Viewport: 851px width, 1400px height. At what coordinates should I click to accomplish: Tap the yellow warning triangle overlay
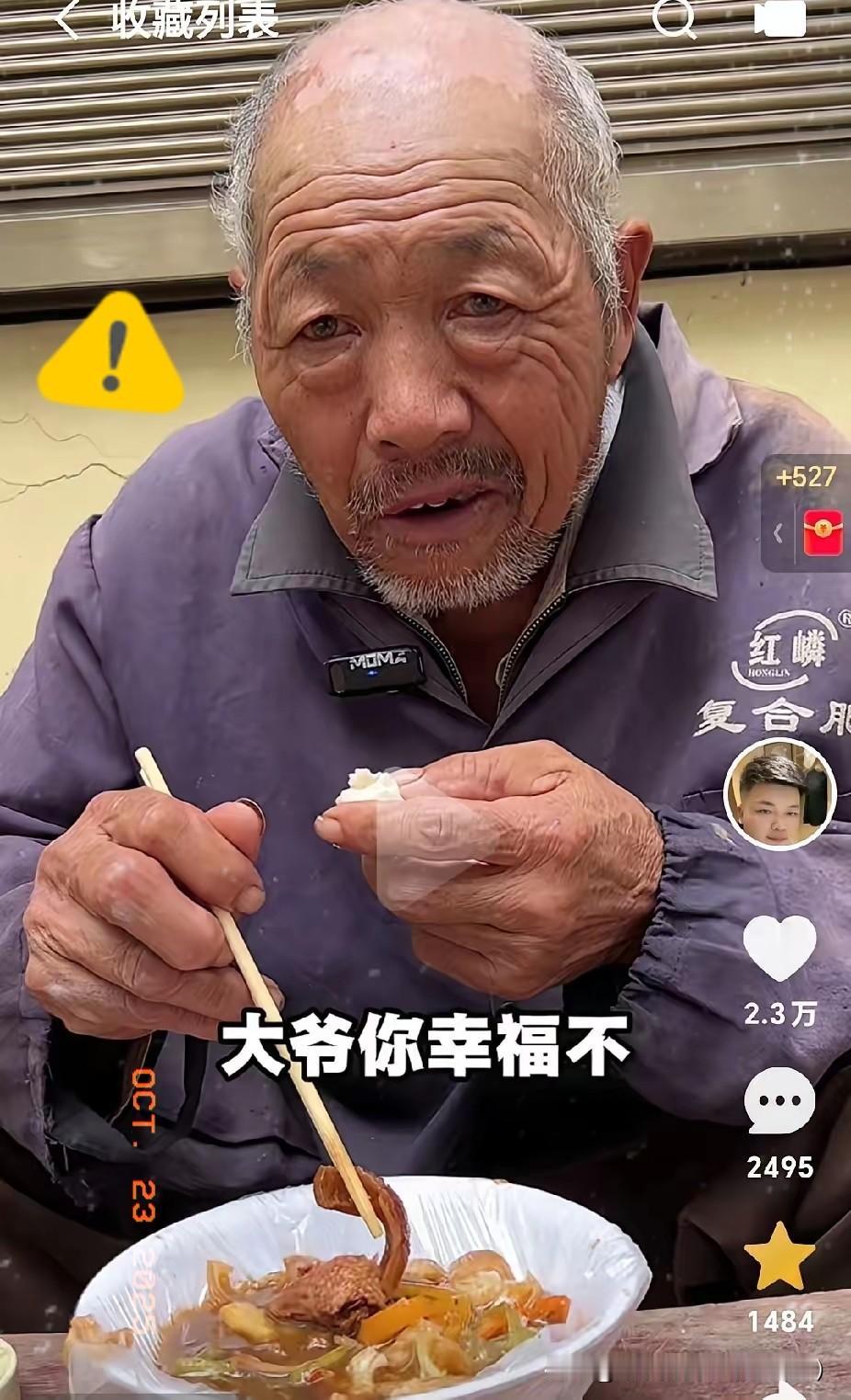pyautogui.click(x=112, y=355)
